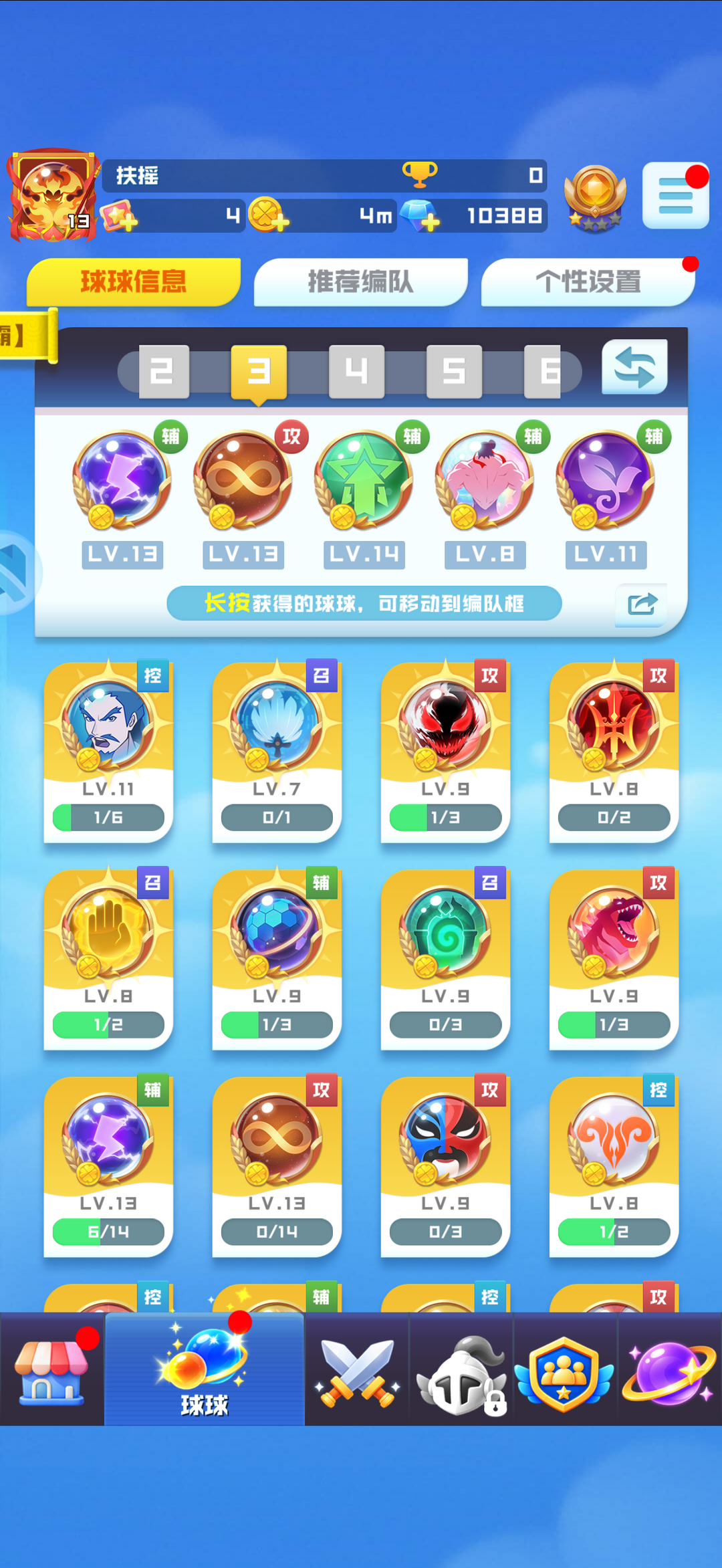
Task: Open the crossed swords battle tab
Action: click(356, 1369)
